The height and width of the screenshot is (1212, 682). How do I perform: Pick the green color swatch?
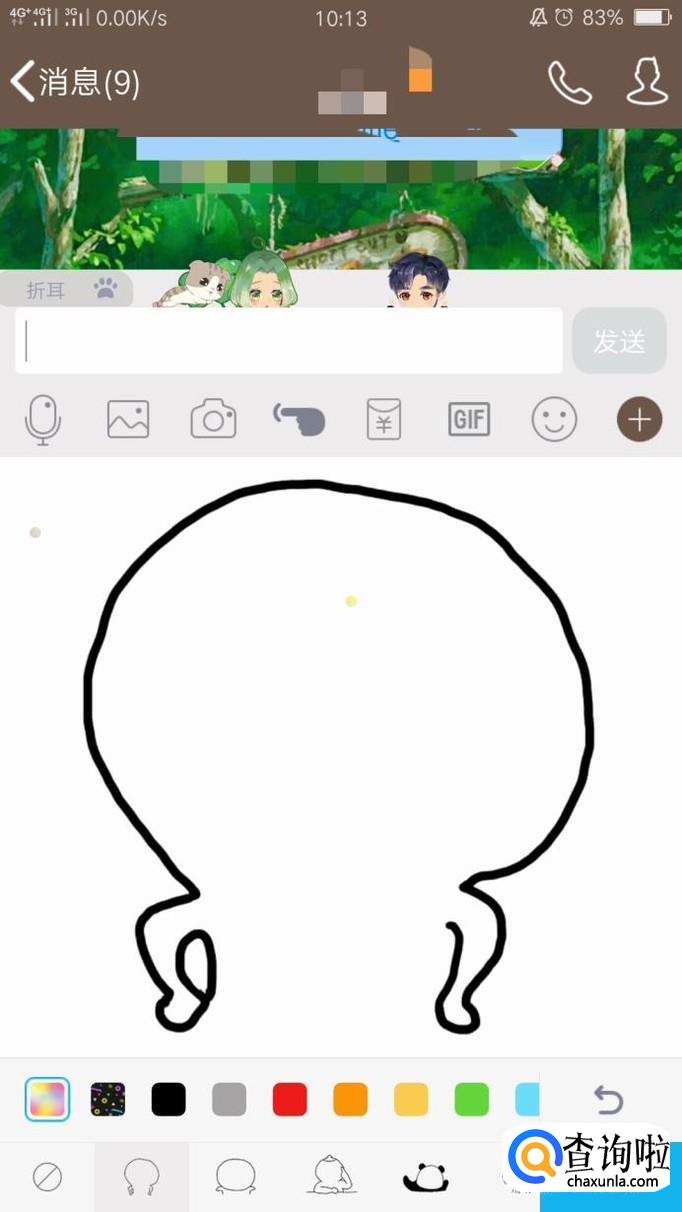(472, 1100)
